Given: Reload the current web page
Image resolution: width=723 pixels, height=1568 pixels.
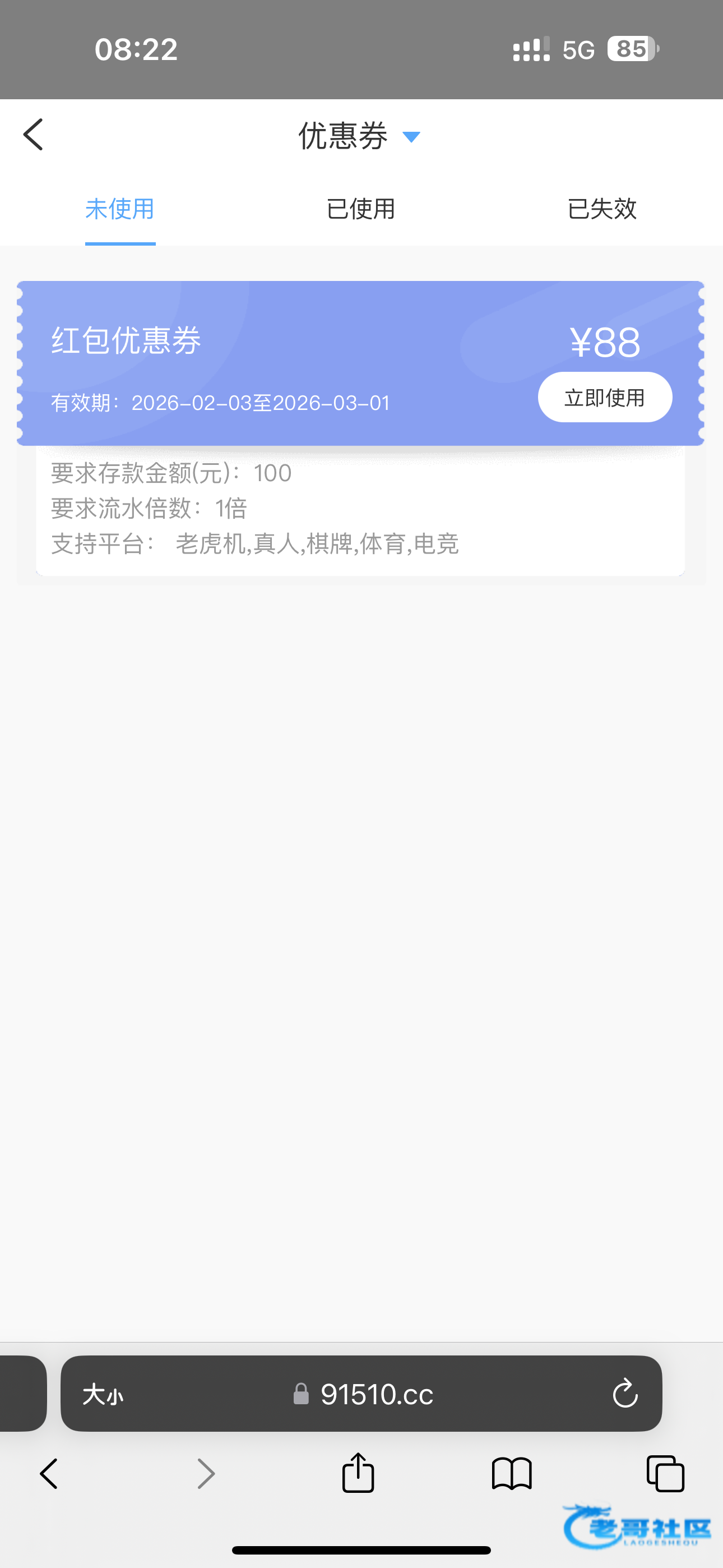Looking at the screenshot, I should (624, 1394).
